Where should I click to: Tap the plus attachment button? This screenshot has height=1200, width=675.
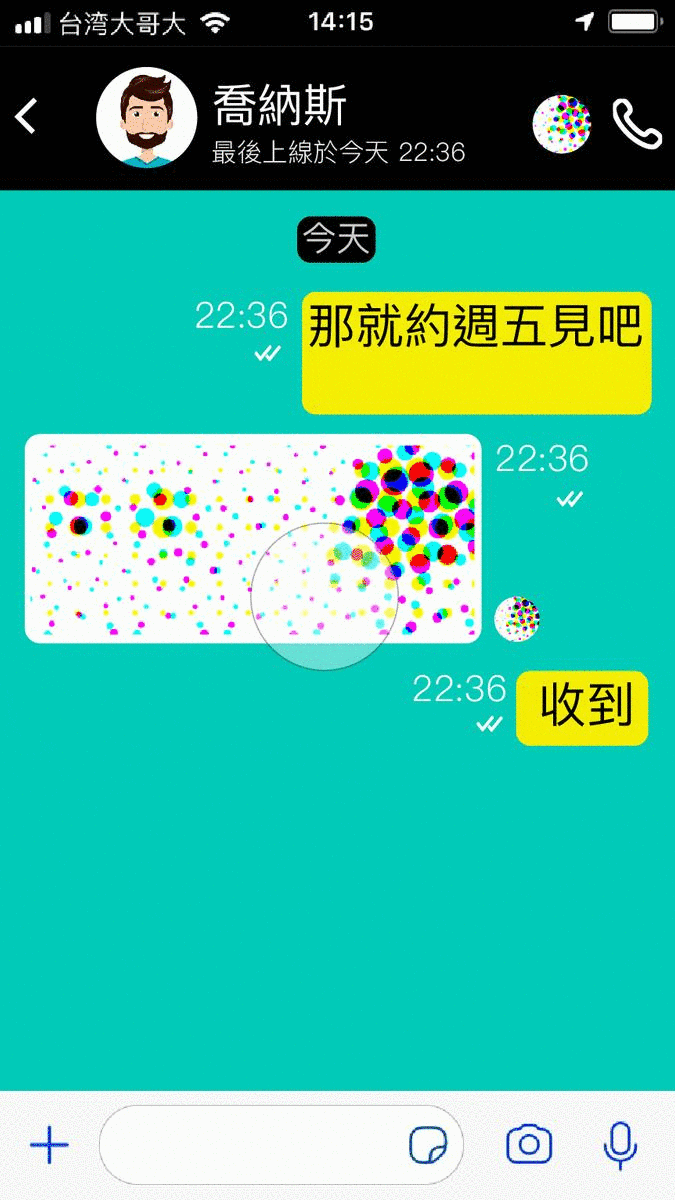tap(49, 1145)
